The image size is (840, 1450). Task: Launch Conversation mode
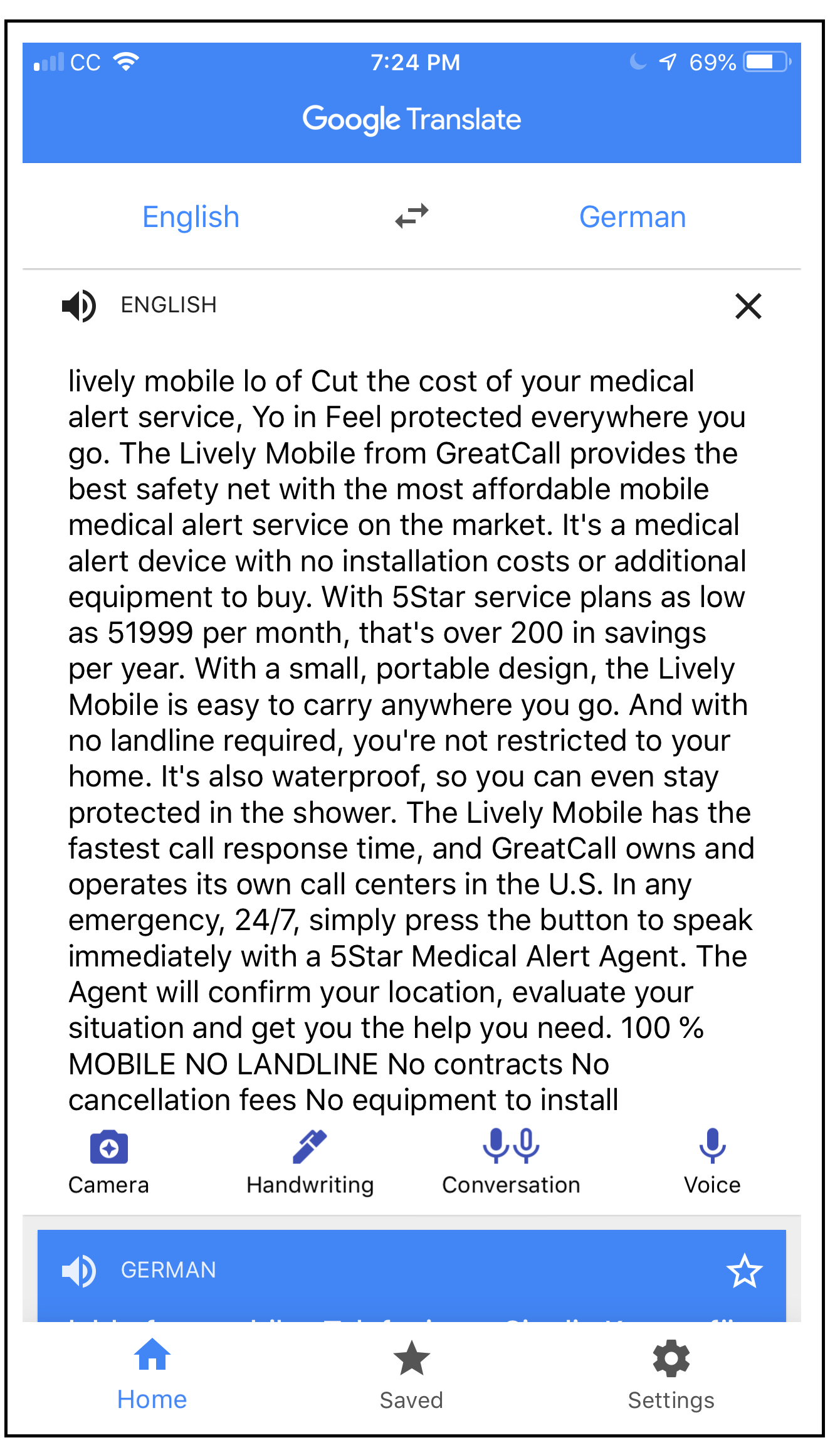tap(511, 1160)
